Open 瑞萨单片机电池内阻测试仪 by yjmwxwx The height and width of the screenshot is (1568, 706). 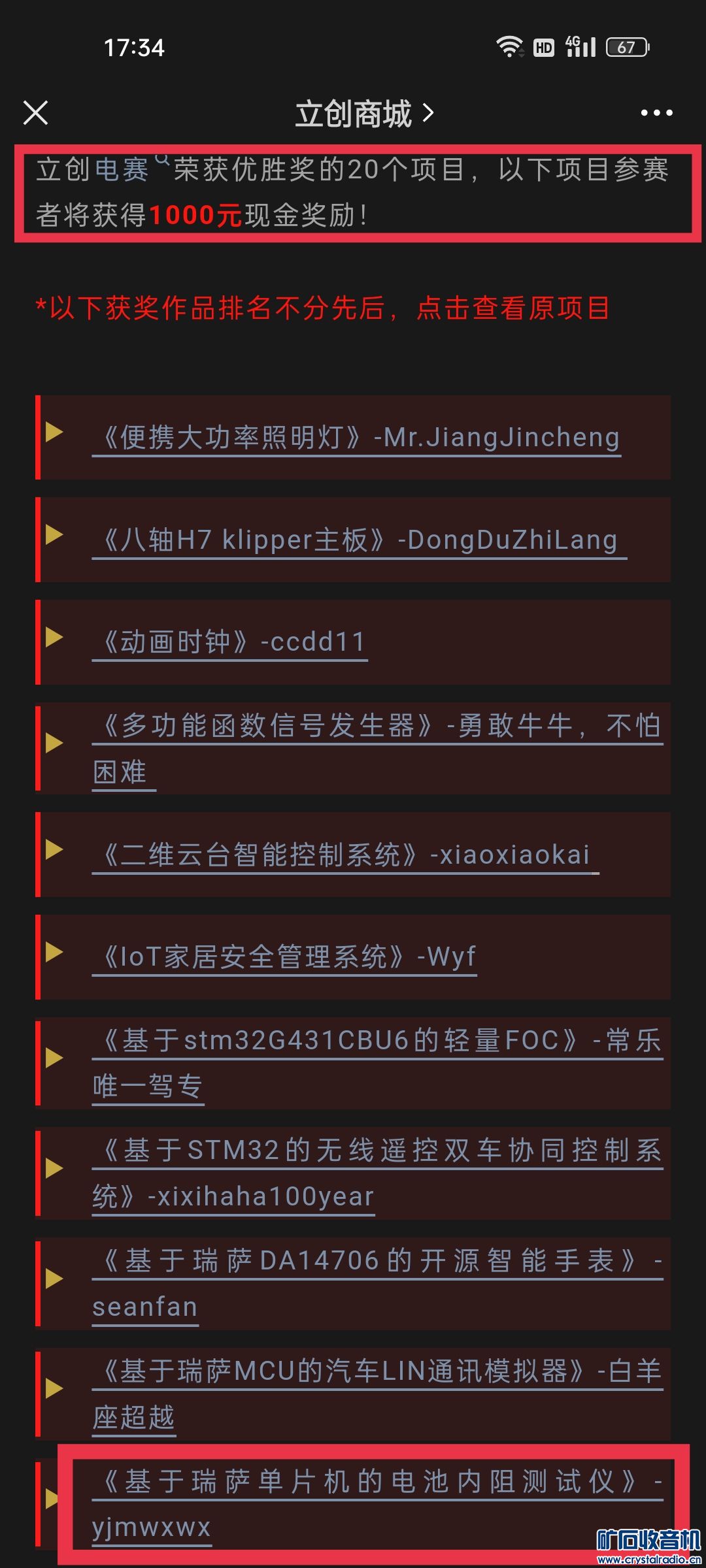pos(377,1482)
